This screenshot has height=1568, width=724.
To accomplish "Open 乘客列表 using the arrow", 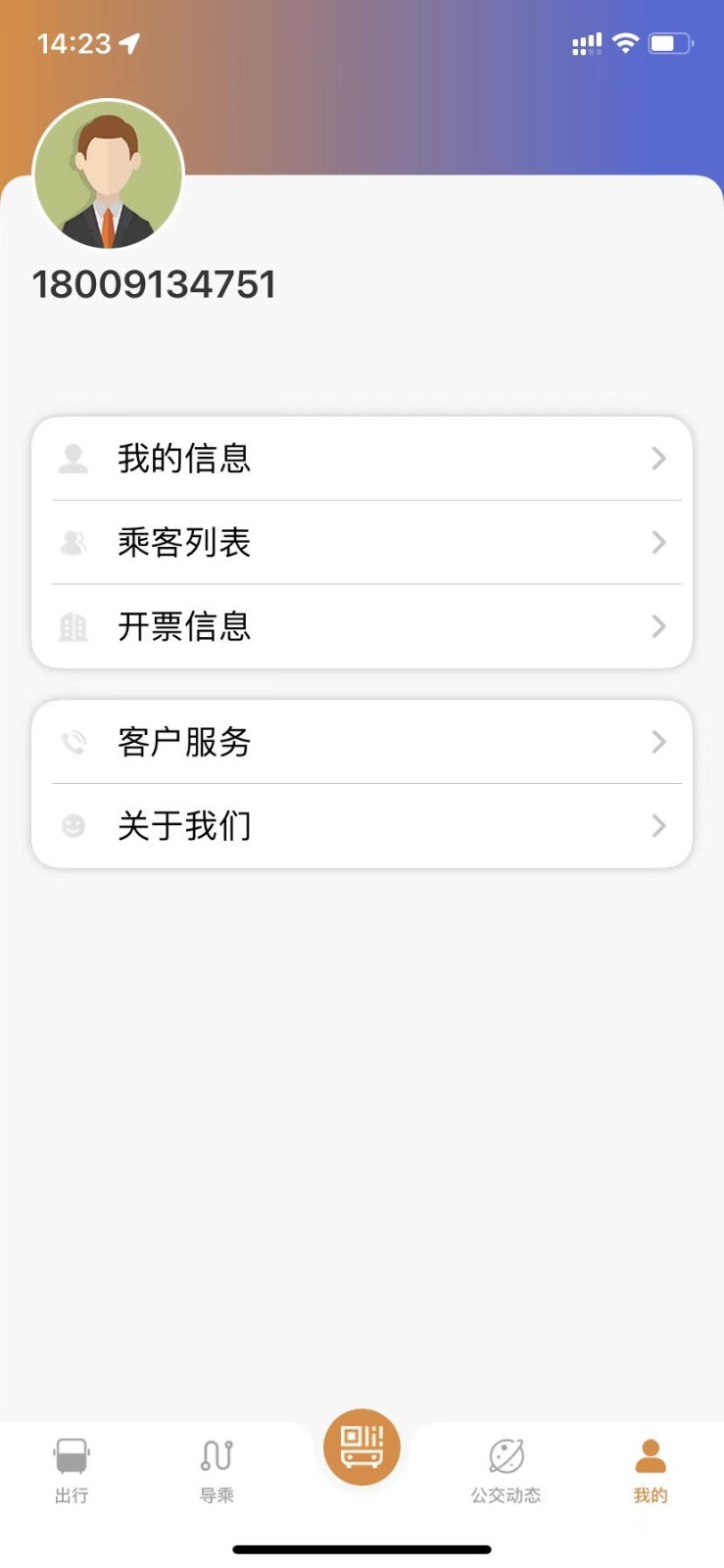I will (657, 542).
